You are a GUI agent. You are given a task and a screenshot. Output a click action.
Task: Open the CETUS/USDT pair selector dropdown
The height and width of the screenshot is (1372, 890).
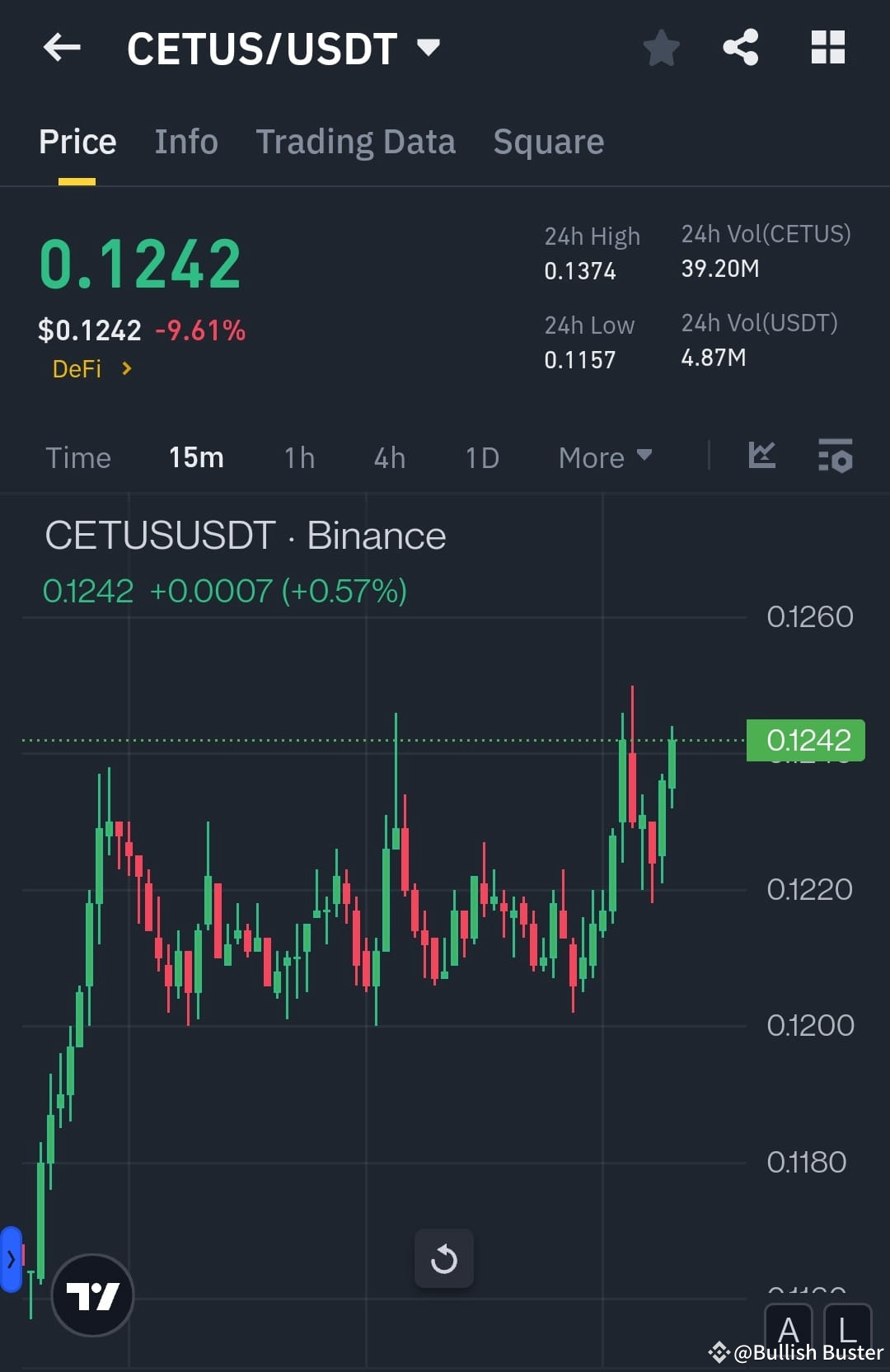click(429, 48)
